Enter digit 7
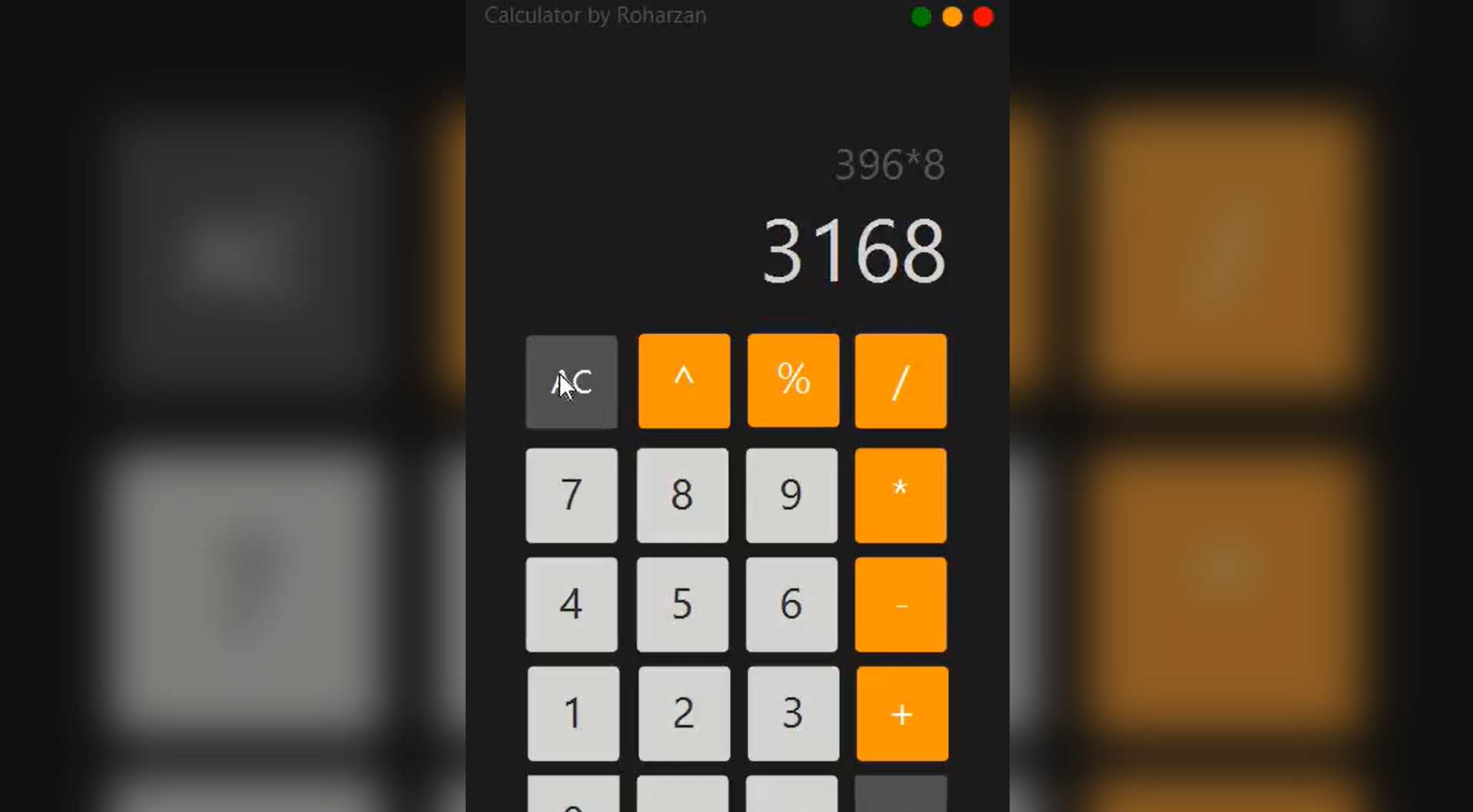This screenshot has width=1473, height=812. point(571,495)
